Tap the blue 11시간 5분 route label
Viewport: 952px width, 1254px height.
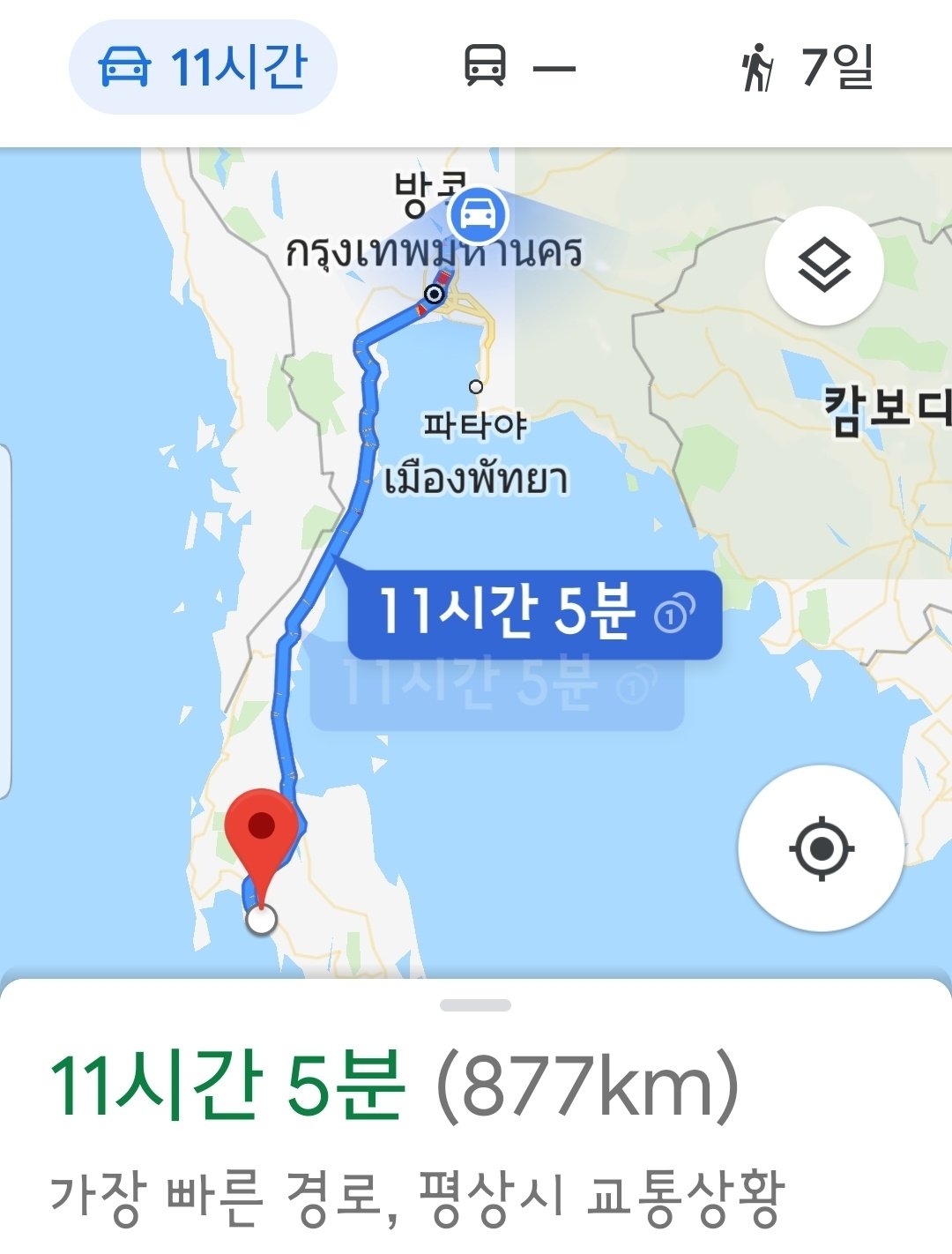click(x=534, y=612)
